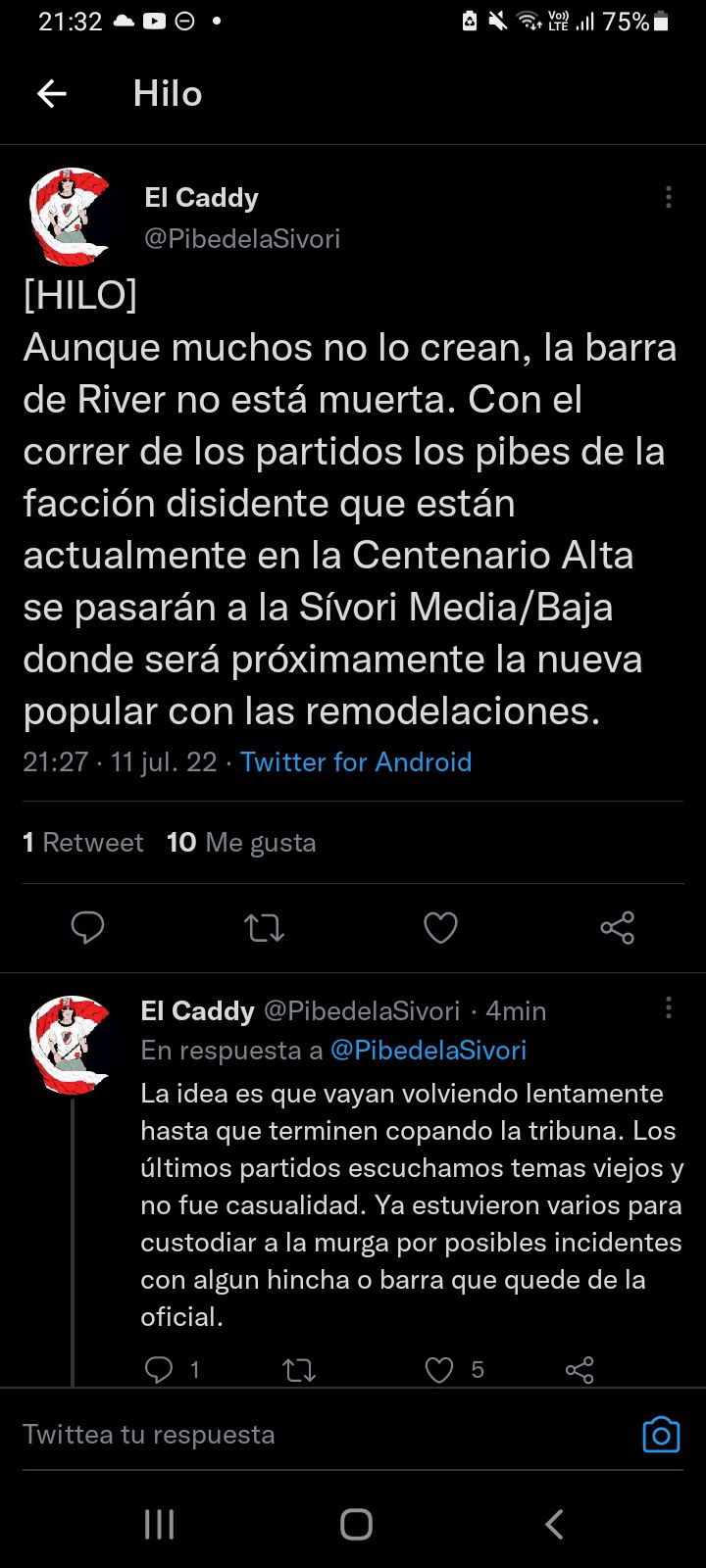The height and width of the screenshot is (1568, 706).
Task: Go to the home screen
Action: (x=356, y=1524)
